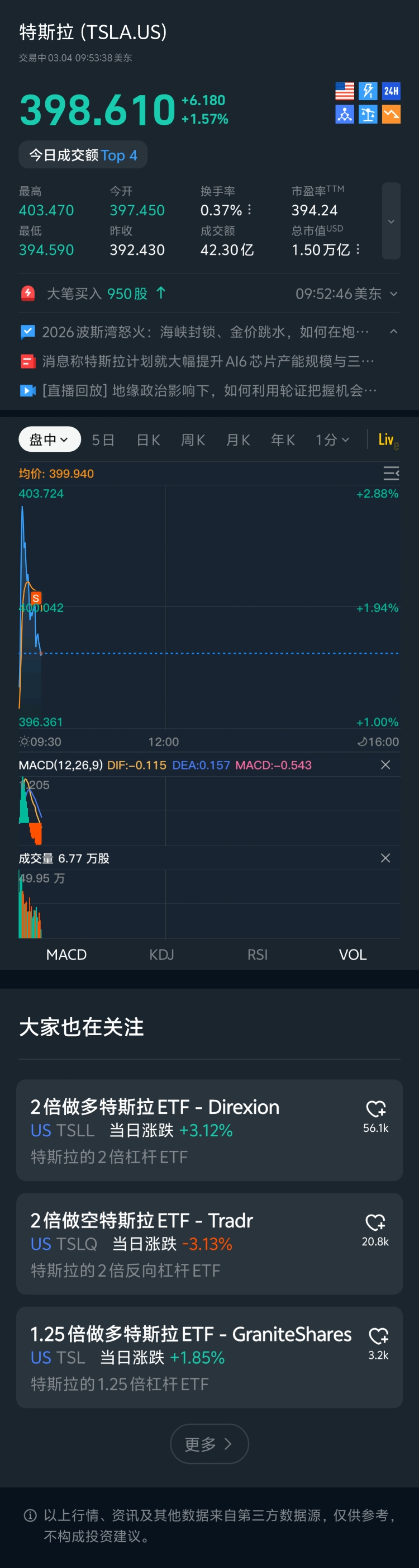Open chart settings icon beside 均价
This screenshot has width=419, height=1568.
tap(391, 473)
